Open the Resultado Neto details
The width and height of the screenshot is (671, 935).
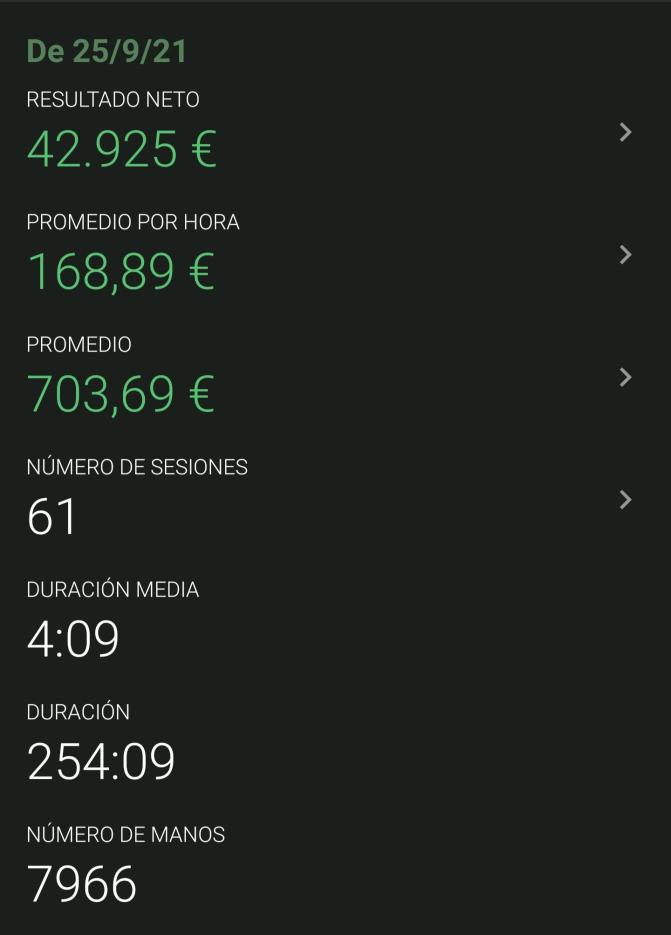625,132
